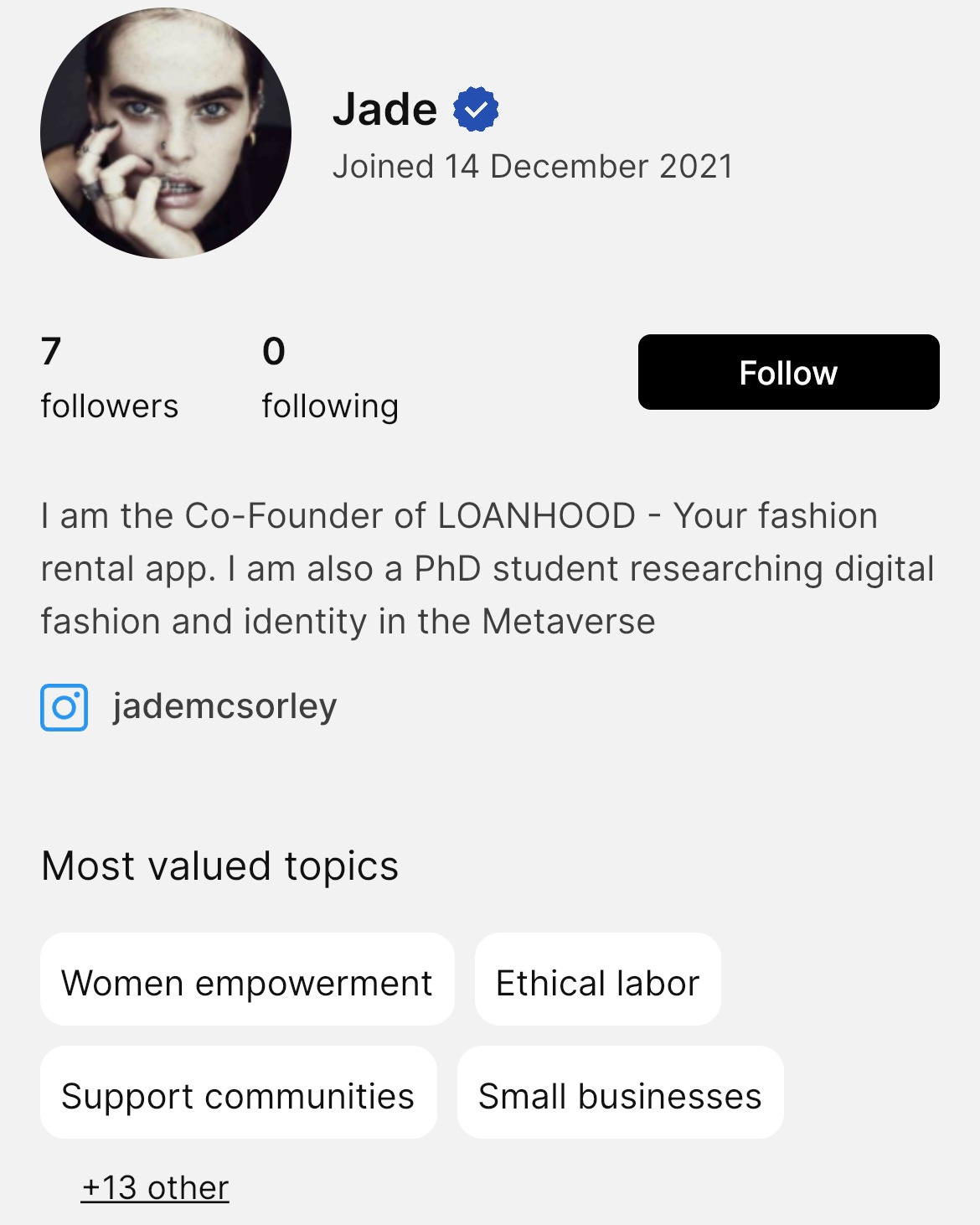The image size is (980, 1225).
Task: Open the jademcsorley Instagram link
Action: pos(224,706)
